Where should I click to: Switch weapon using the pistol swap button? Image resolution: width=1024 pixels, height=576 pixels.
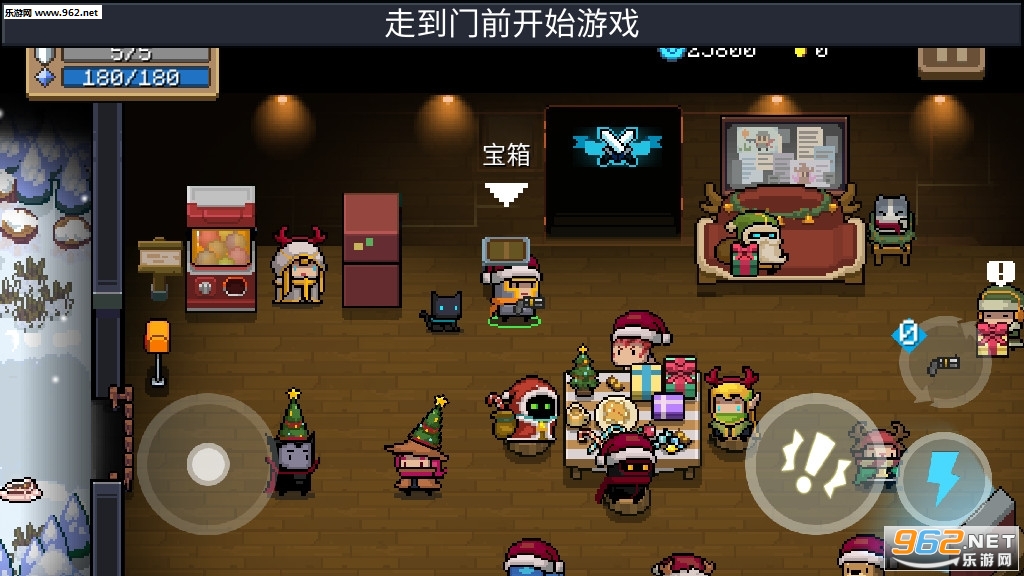942,363
